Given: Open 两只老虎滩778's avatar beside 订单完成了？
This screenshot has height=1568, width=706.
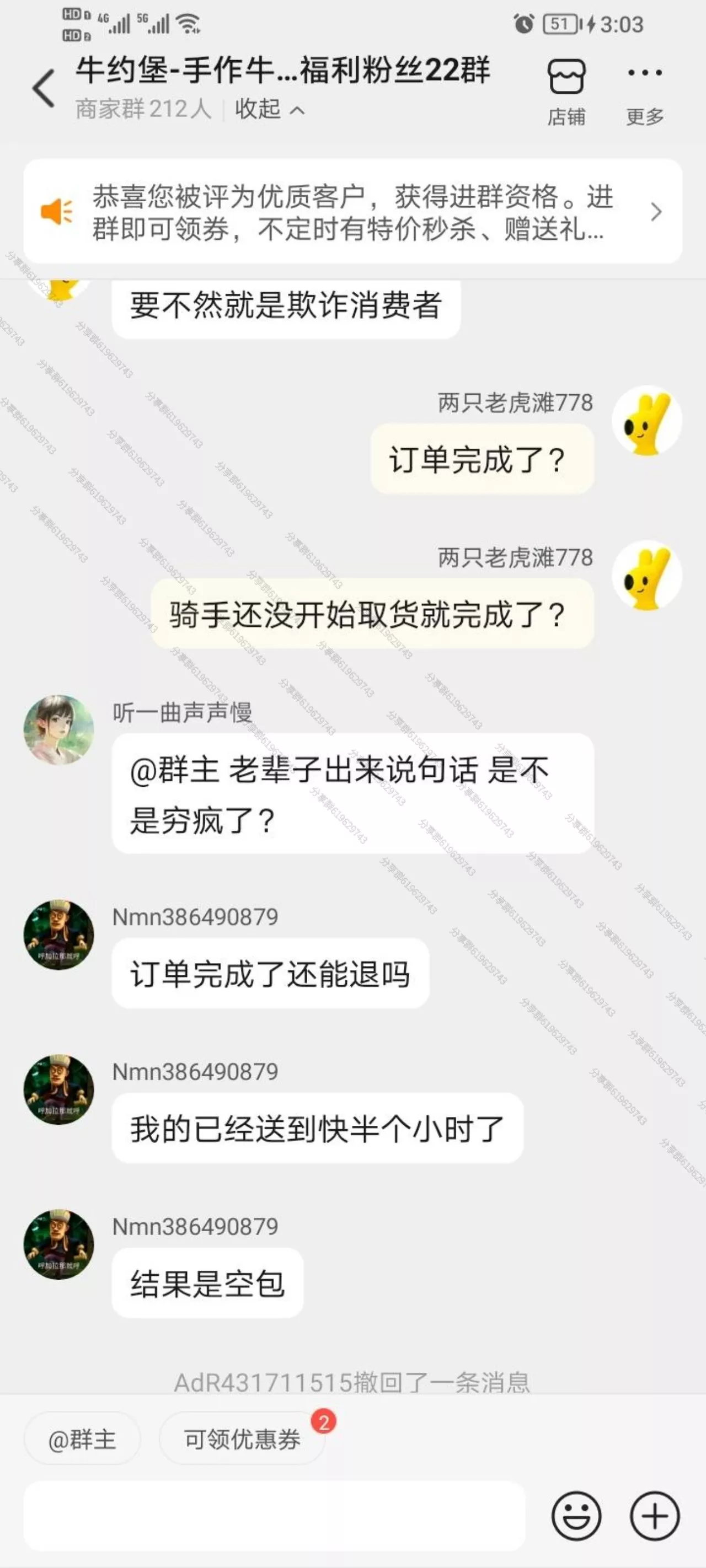Looking at the screenshot, I should (646, 421).
